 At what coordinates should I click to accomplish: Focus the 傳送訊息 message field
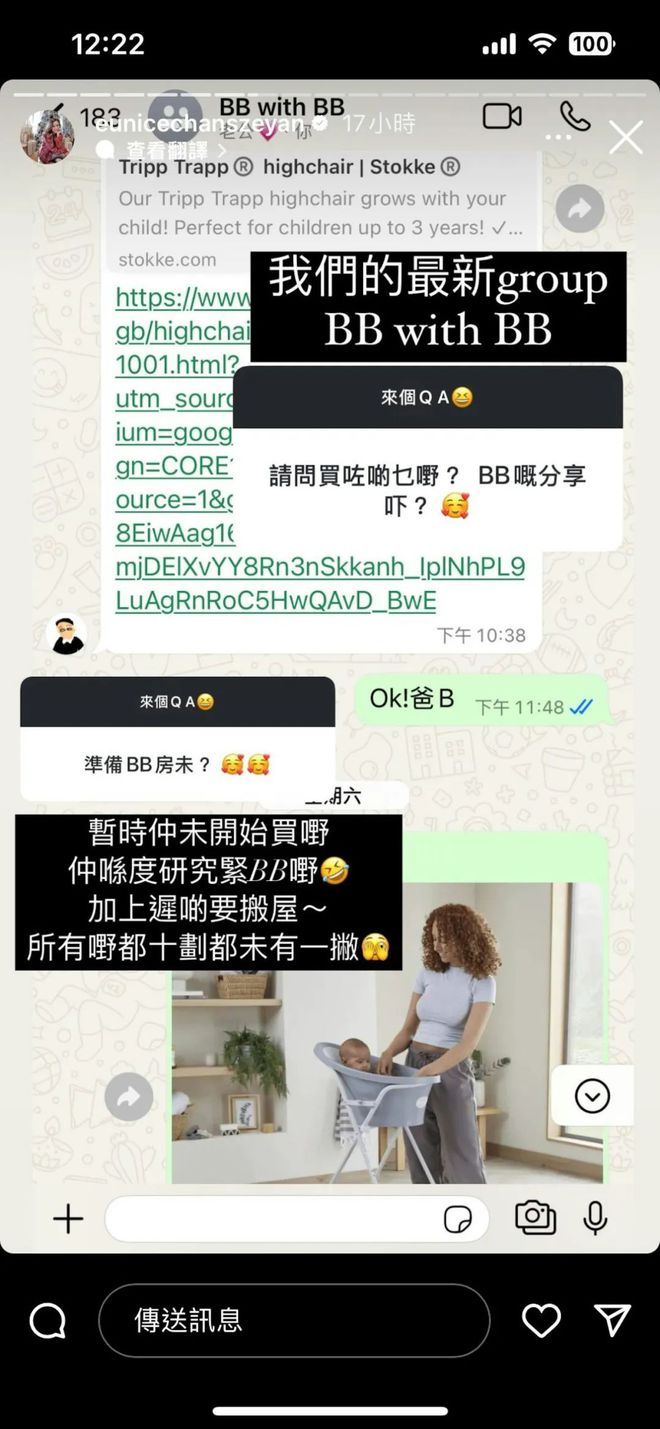[x=294, y=1320]
